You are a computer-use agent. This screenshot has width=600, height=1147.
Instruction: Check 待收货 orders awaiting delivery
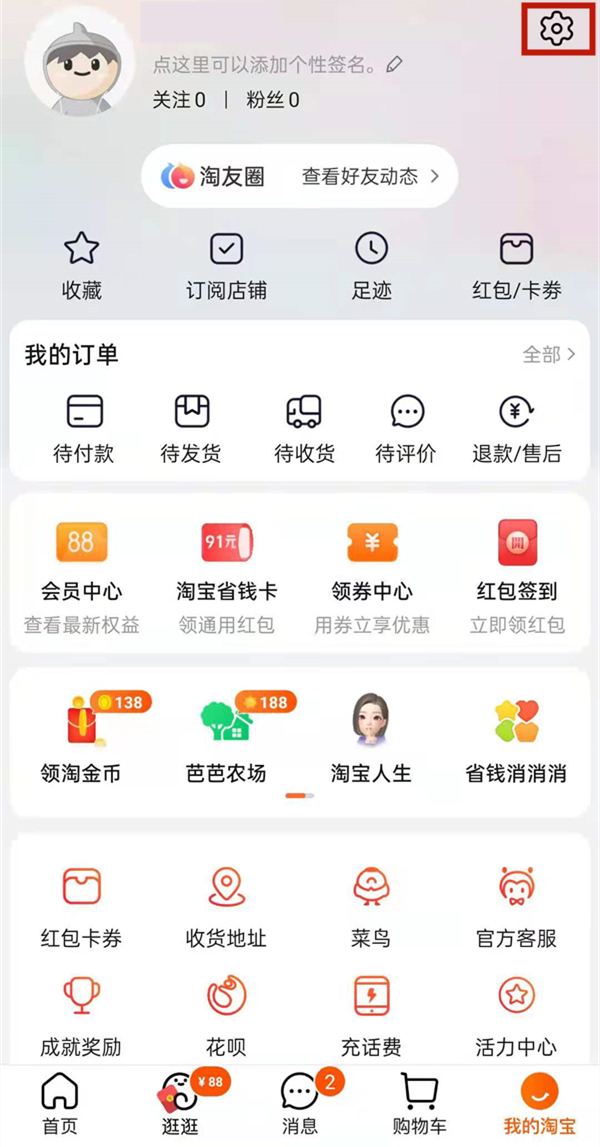pyautogui.click(x=304, y=428)
